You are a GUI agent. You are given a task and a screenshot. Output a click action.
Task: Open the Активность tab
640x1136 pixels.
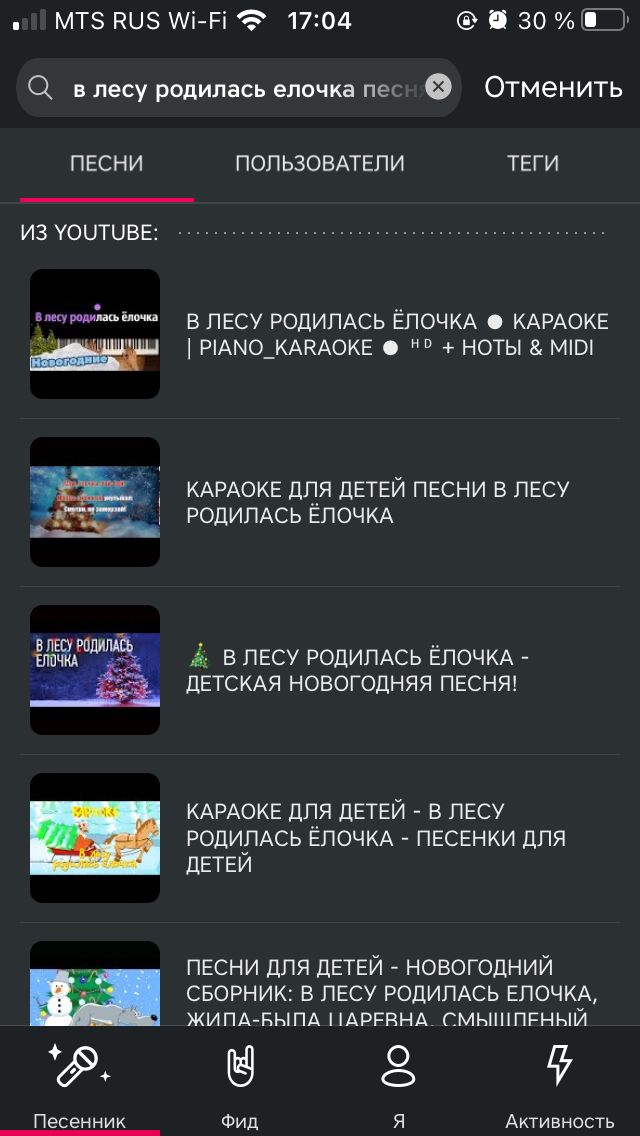(559, 1084)
